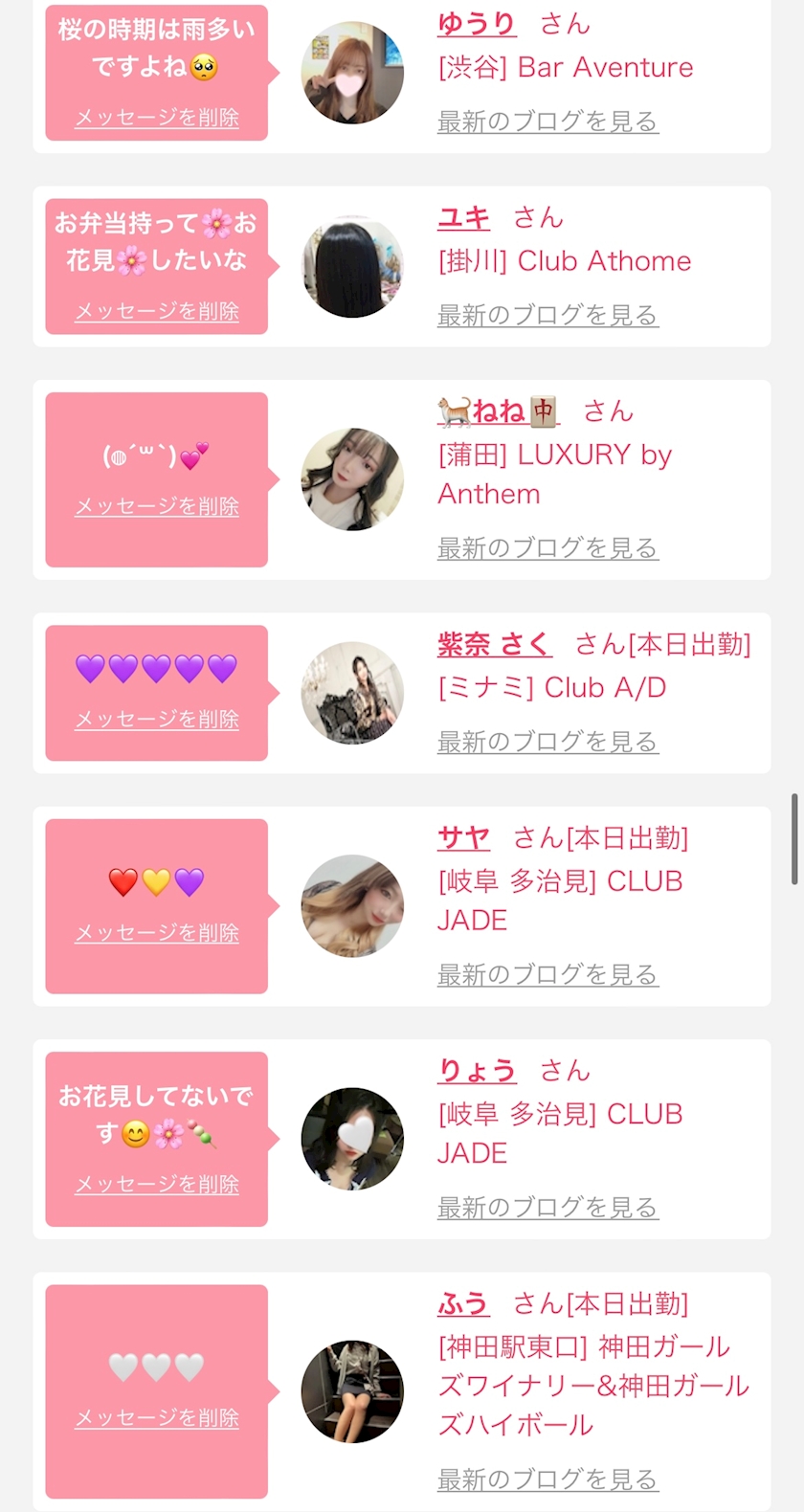Viewport: 804px width, 1512px height.
Task: View ねね's latest blog
Action: coord(547,547)
